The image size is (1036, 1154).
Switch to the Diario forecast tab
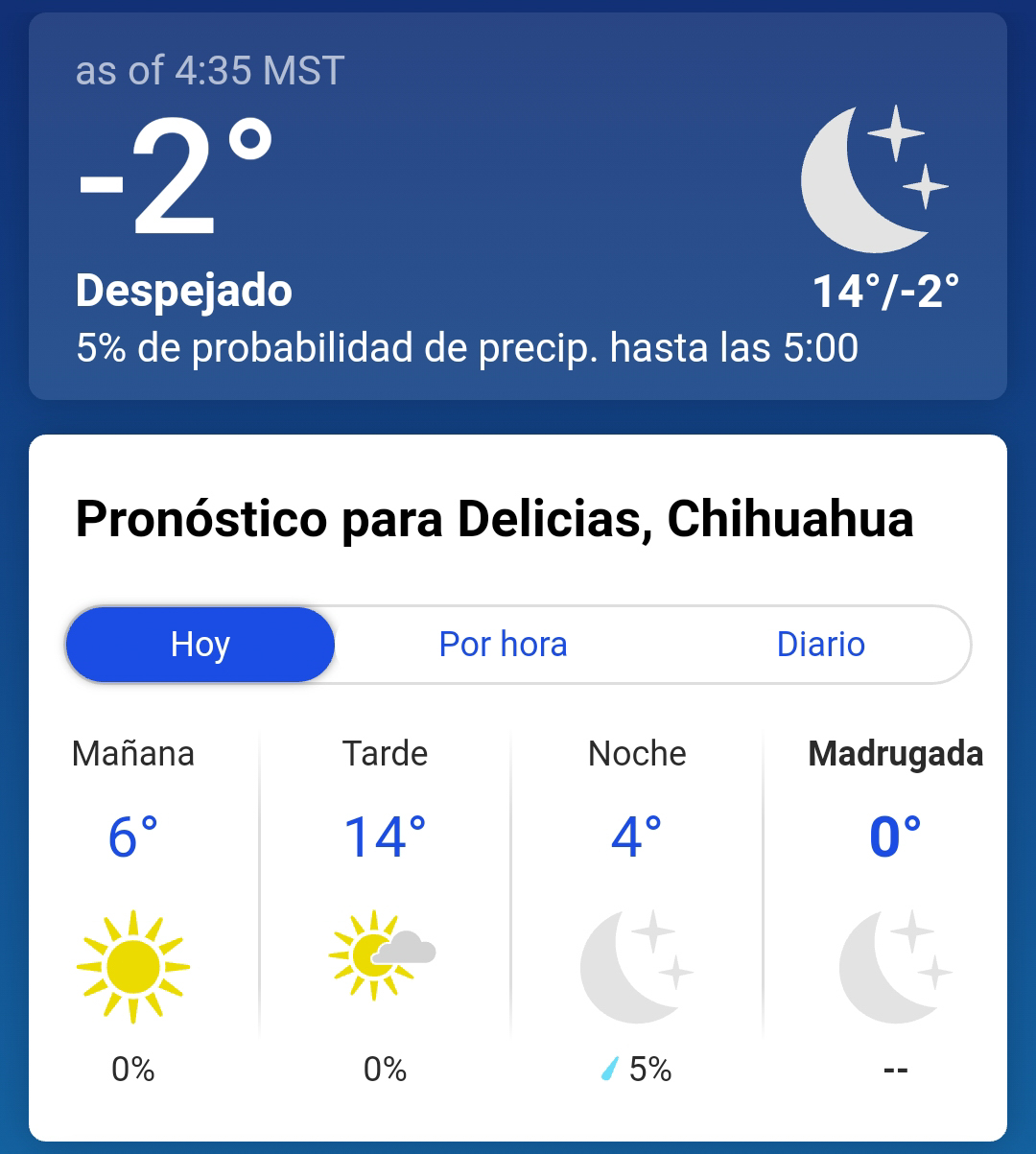pos(820,645)
